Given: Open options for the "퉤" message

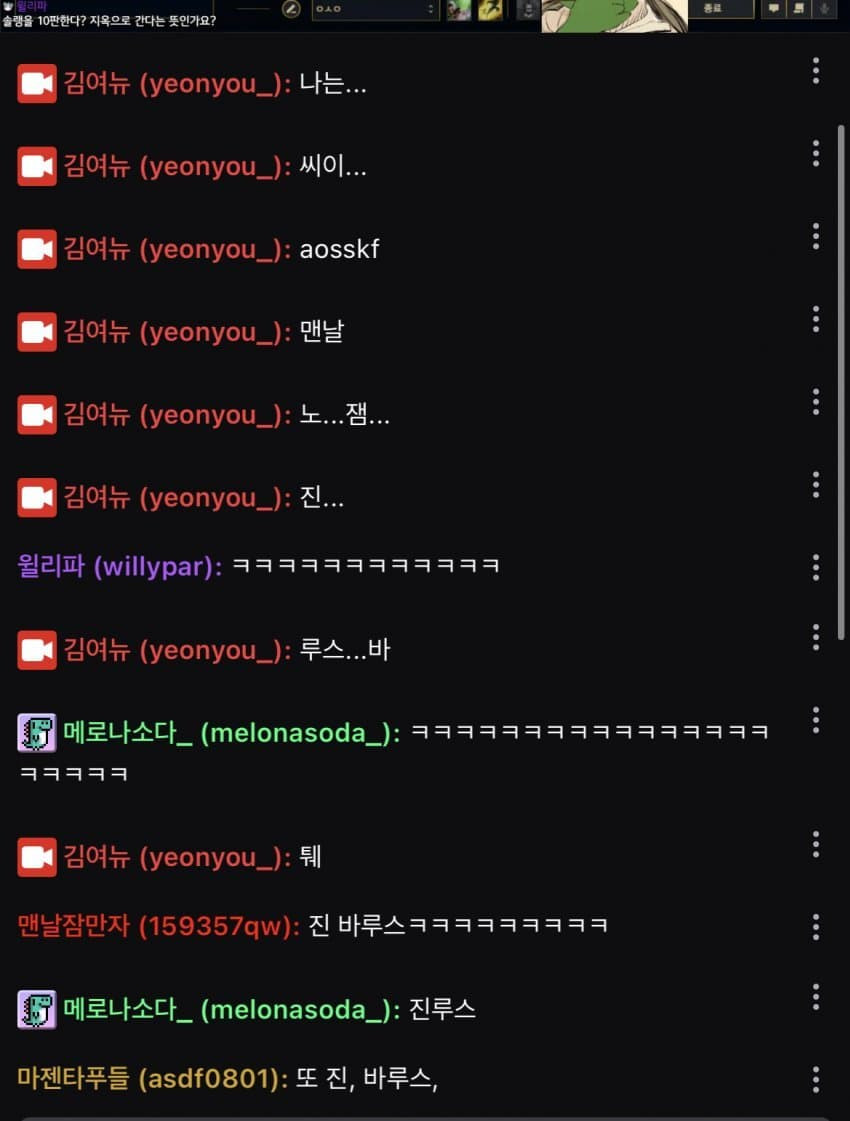Looking at the screenshot, I should tap(816, 845).
